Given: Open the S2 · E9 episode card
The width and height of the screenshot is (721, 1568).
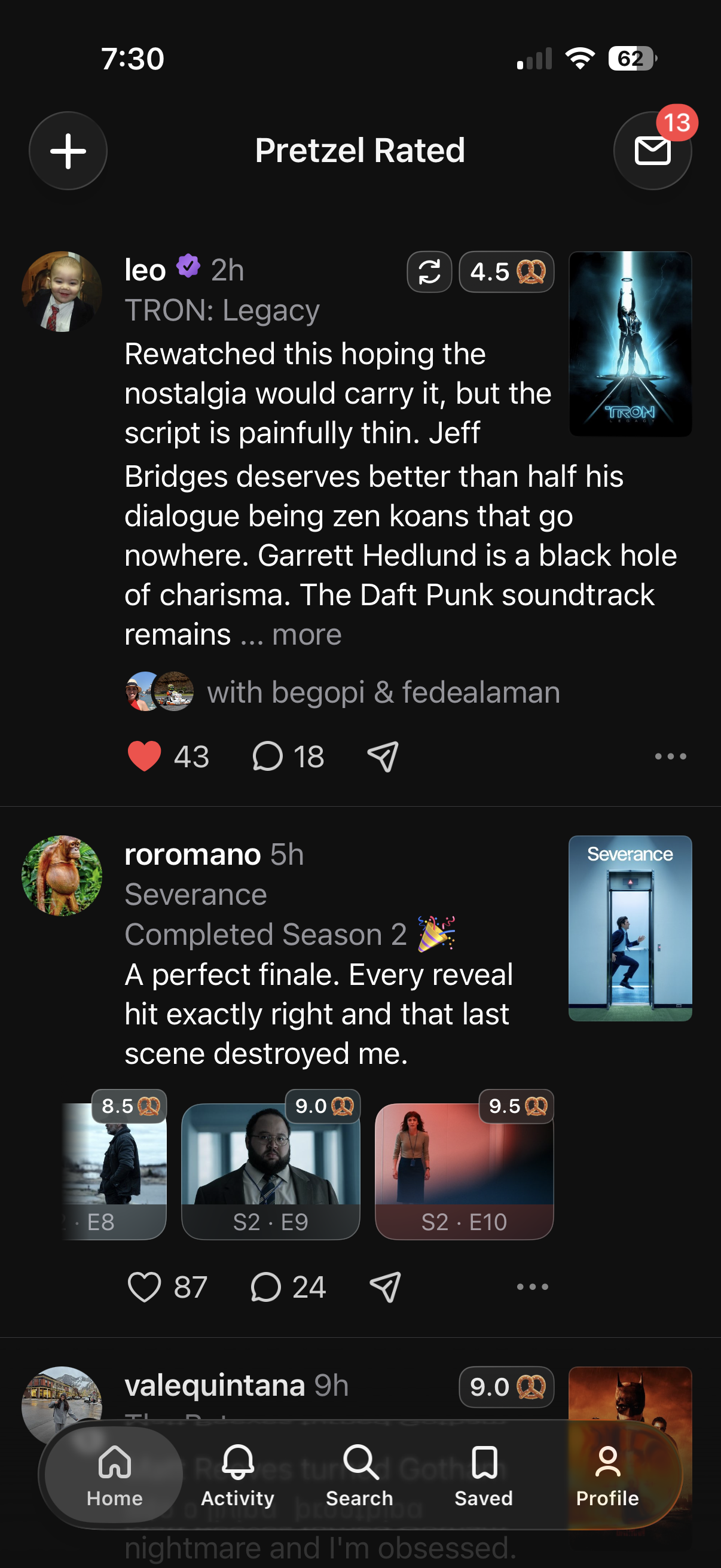Looking at the screenshot, I should (271, 1171).
